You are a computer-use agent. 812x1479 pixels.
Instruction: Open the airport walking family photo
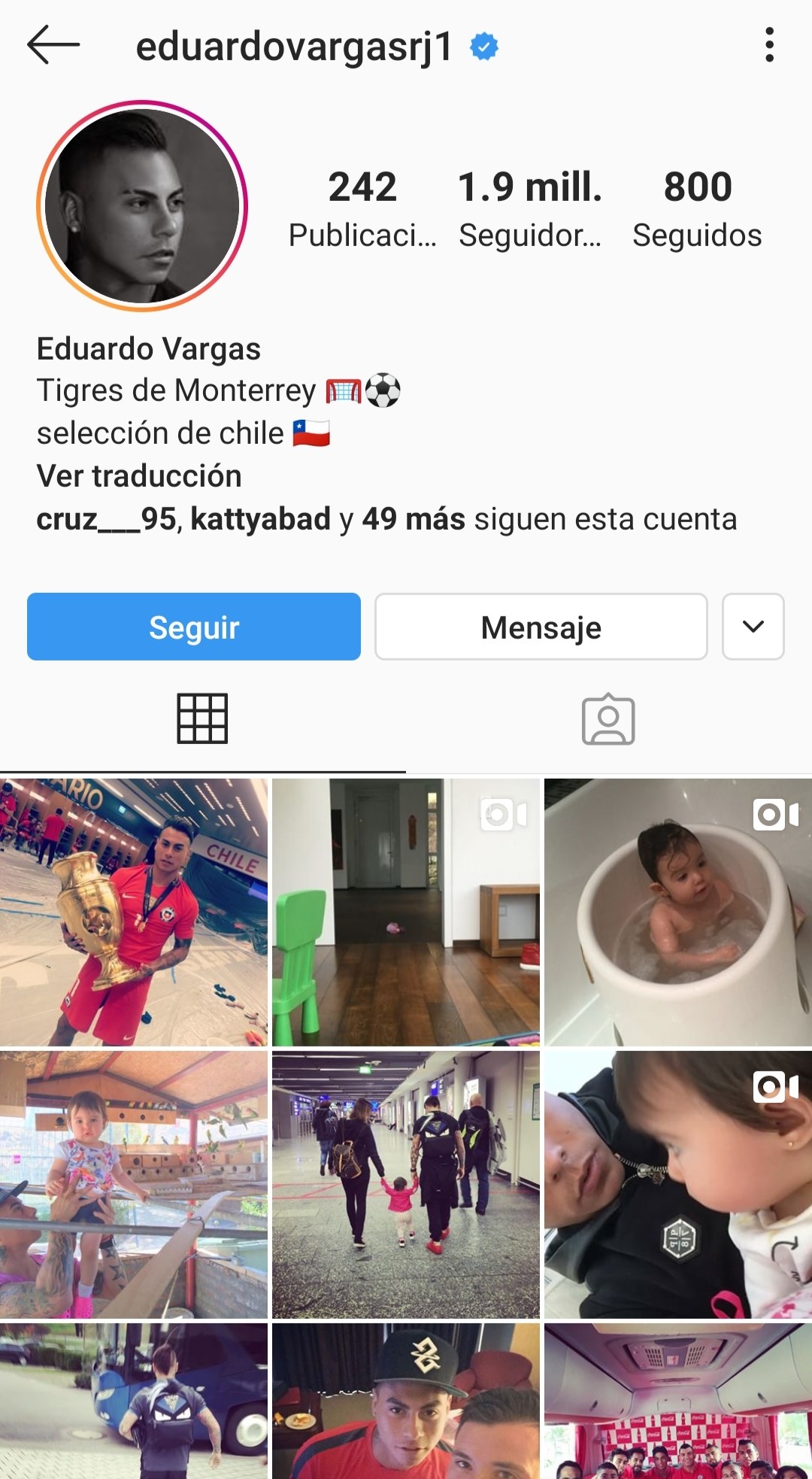coord(406,1185)
